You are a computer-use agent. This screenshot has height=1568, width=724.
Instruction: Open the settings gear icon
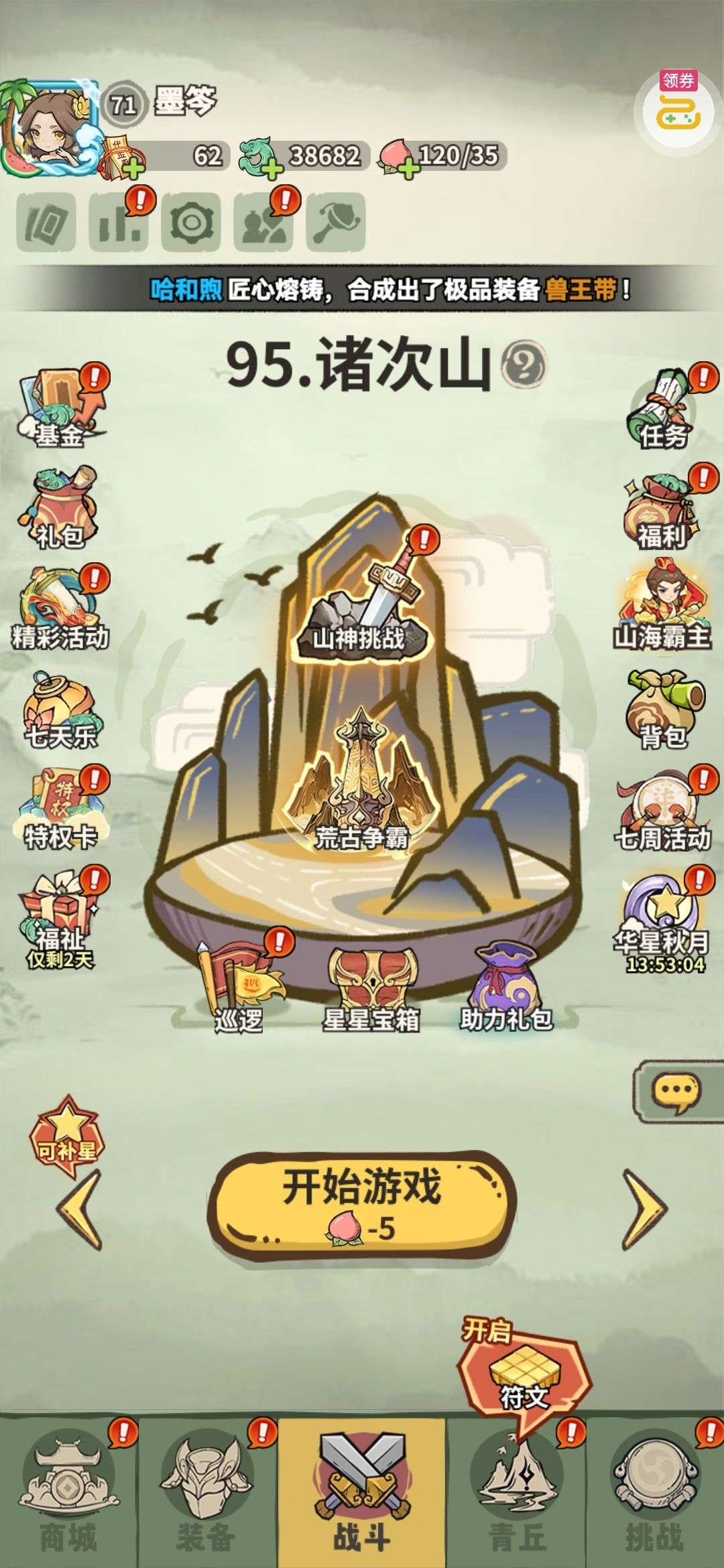pos(191,222)
